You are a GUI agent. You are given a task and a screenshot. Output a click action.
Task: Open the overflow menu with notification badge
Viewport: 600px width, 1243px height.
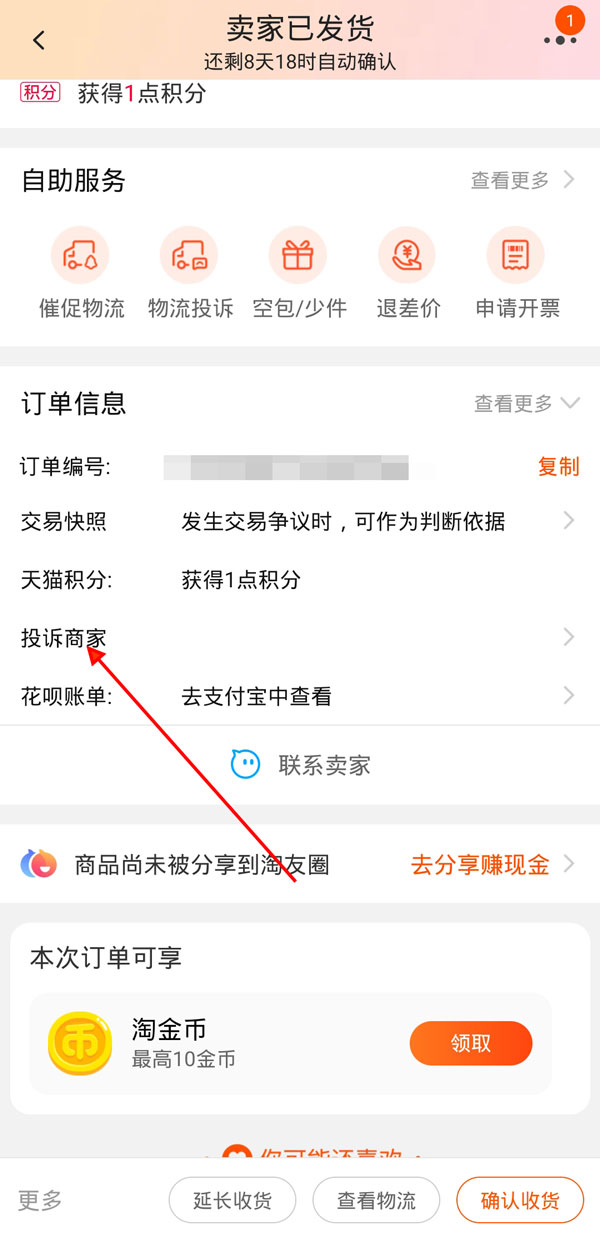561,38
